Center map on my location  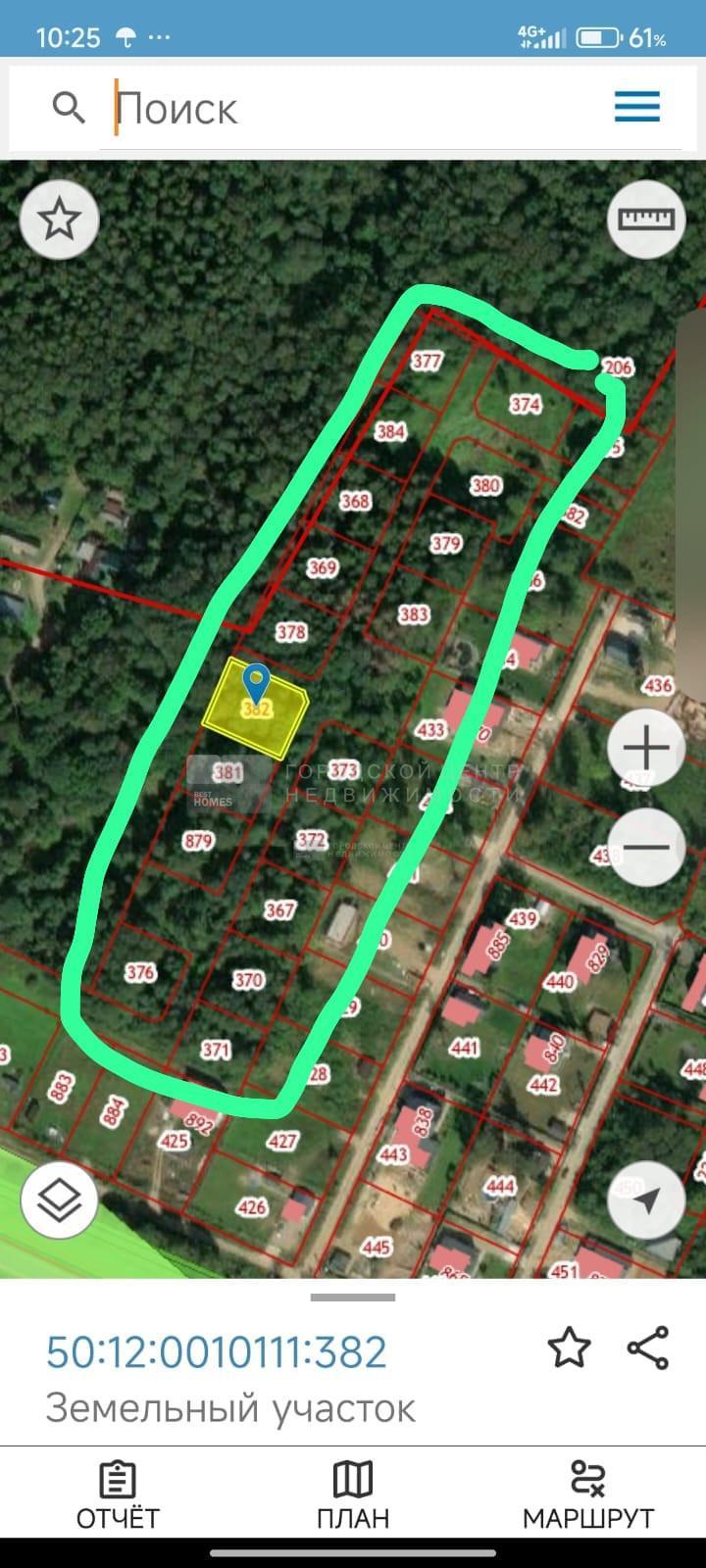click(x=645, y=1200)
